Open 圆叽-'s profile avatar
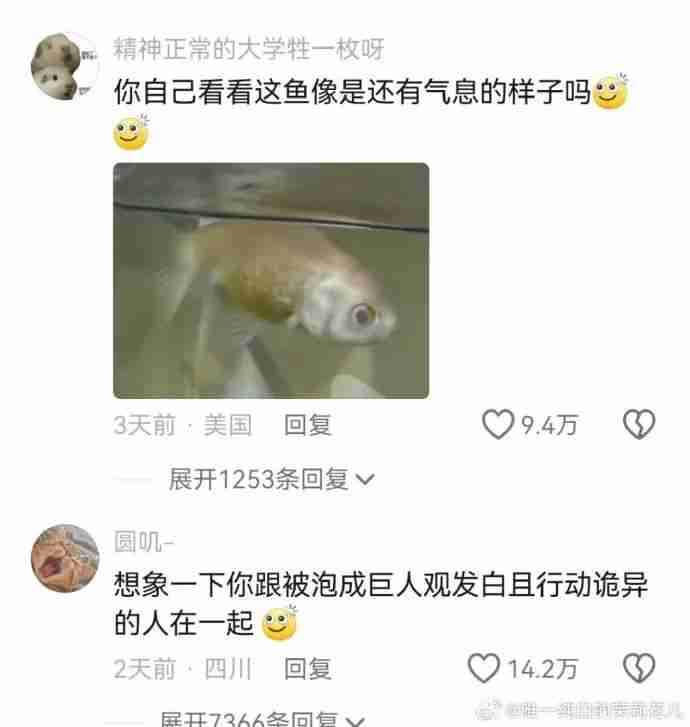The image size is (690, 727). (x=65, y=556)
